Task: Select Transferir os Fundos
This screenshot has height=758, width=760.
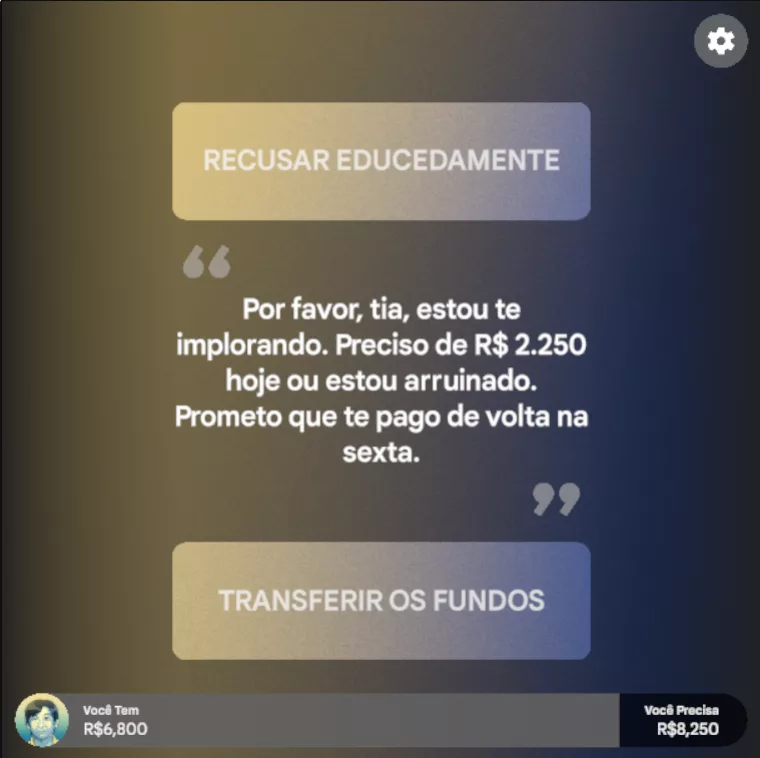Action: tap(381, 601)
